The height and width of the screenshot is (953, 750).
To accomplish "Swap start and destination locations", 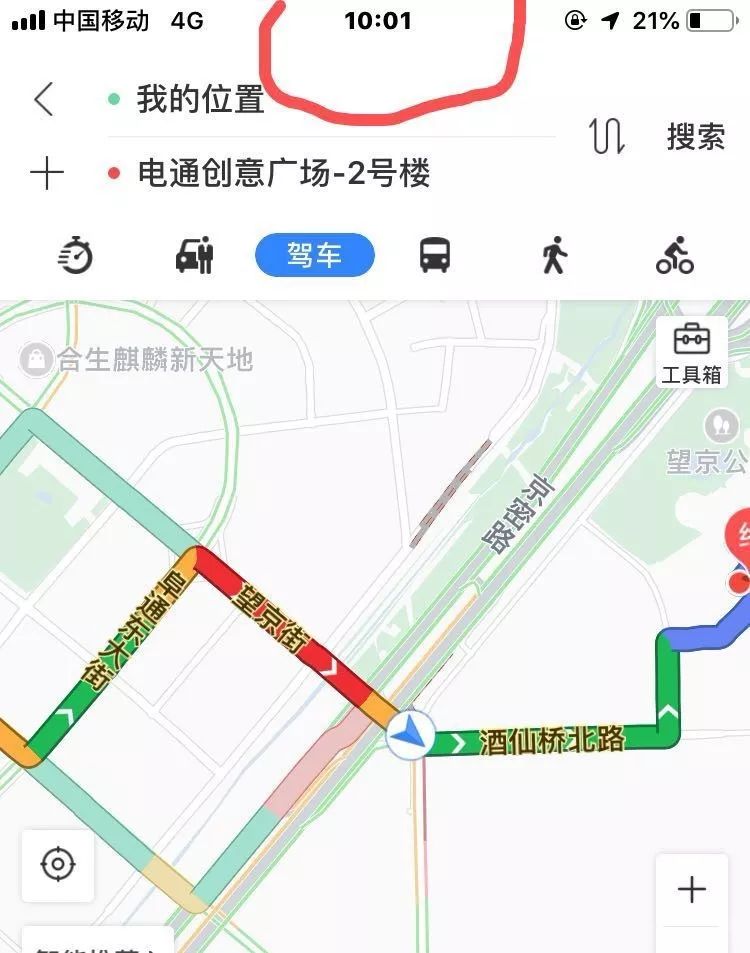I will (607, 136).
